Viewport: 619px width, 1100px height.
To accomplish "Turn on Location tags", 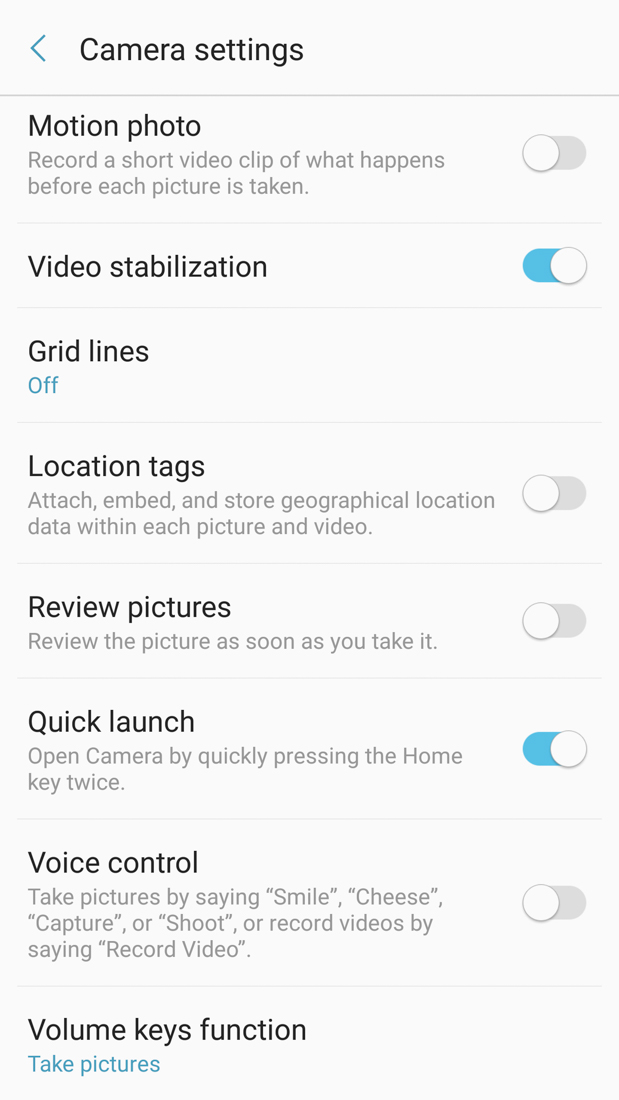I will pyautogui.click(x=554, y=494).
